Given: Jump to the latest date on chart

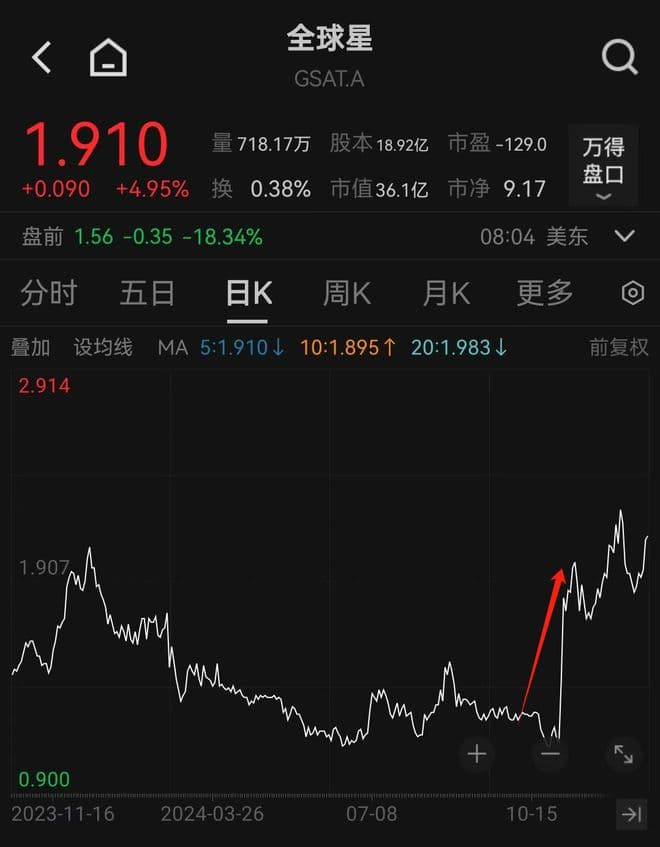Looking at the screenshot, I should click(x=631, y=814).
